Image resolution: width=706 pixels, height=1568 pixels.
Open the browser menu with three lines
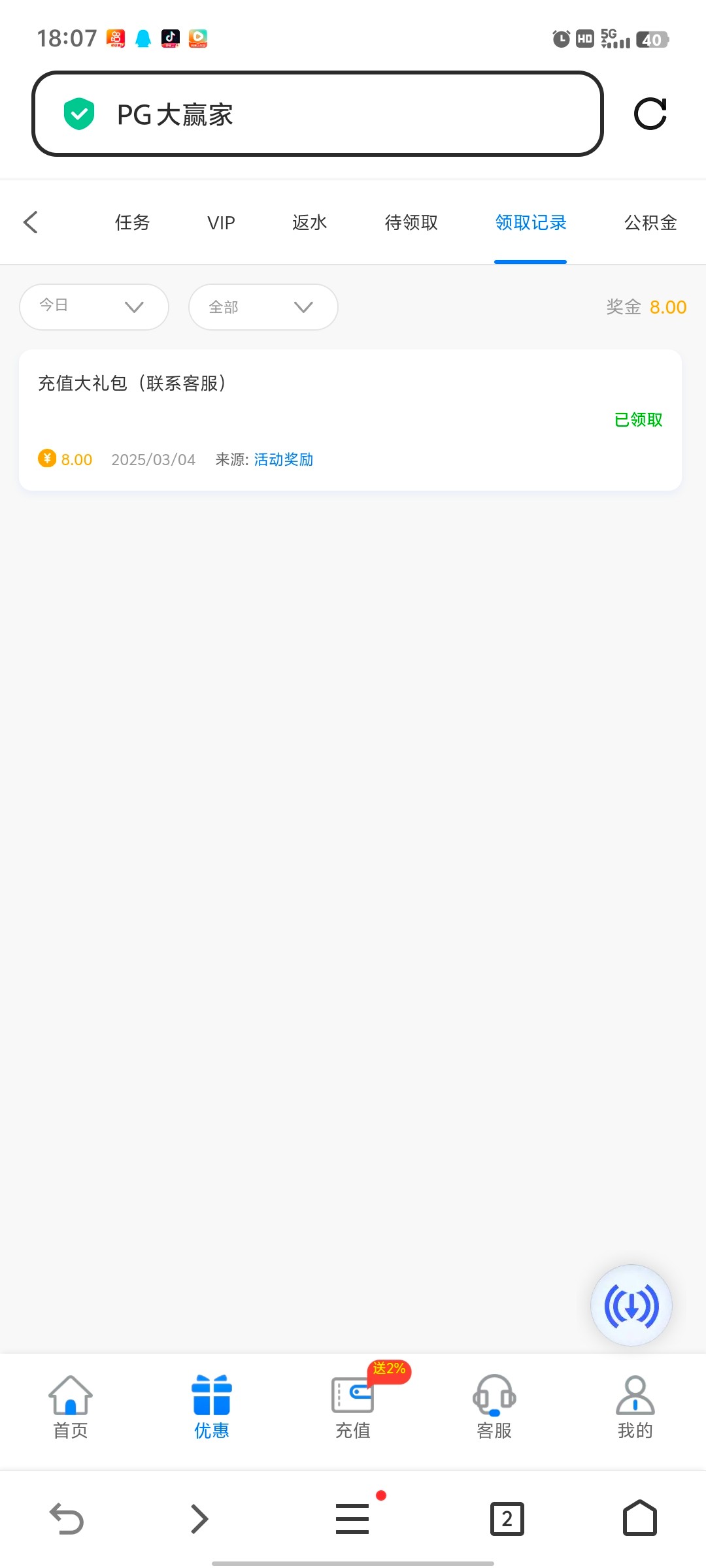point(352,1518)
